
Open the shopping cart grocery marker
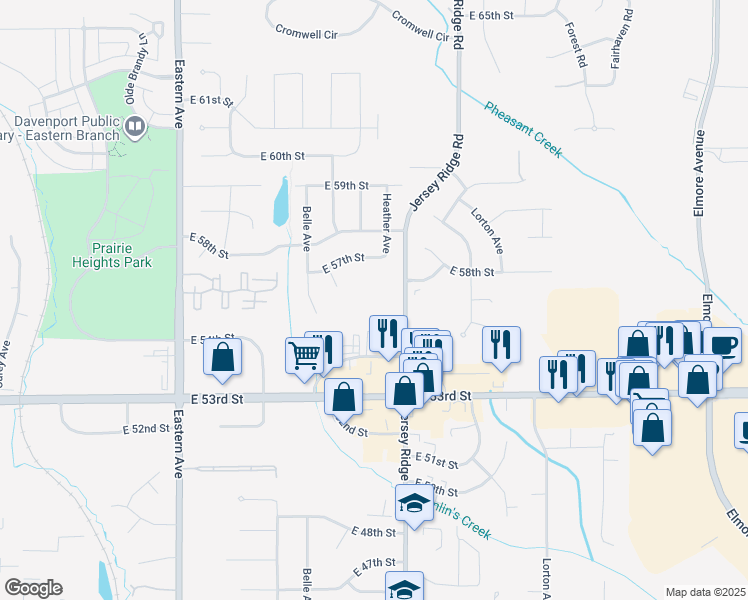pyautogui.click(x=303, y=354)
